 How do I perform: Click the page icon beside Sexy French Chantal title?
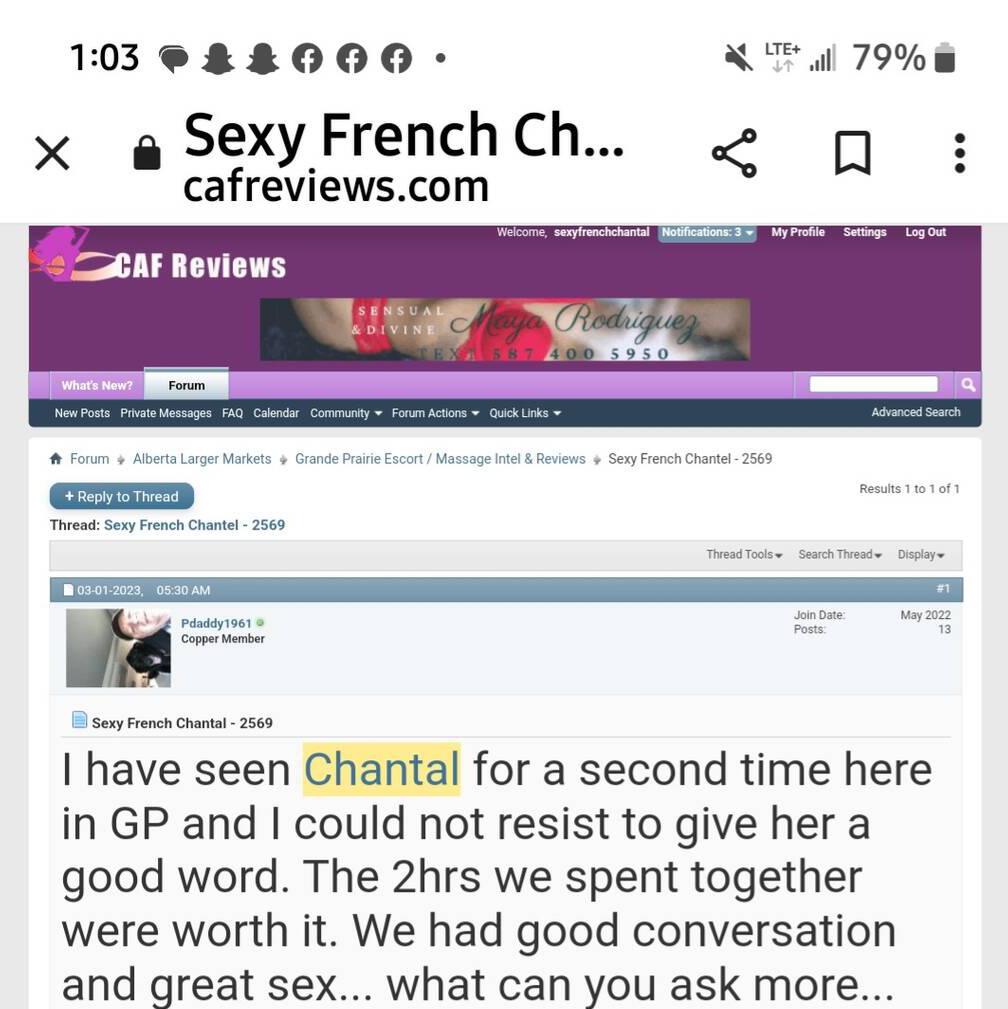(79, 722)
